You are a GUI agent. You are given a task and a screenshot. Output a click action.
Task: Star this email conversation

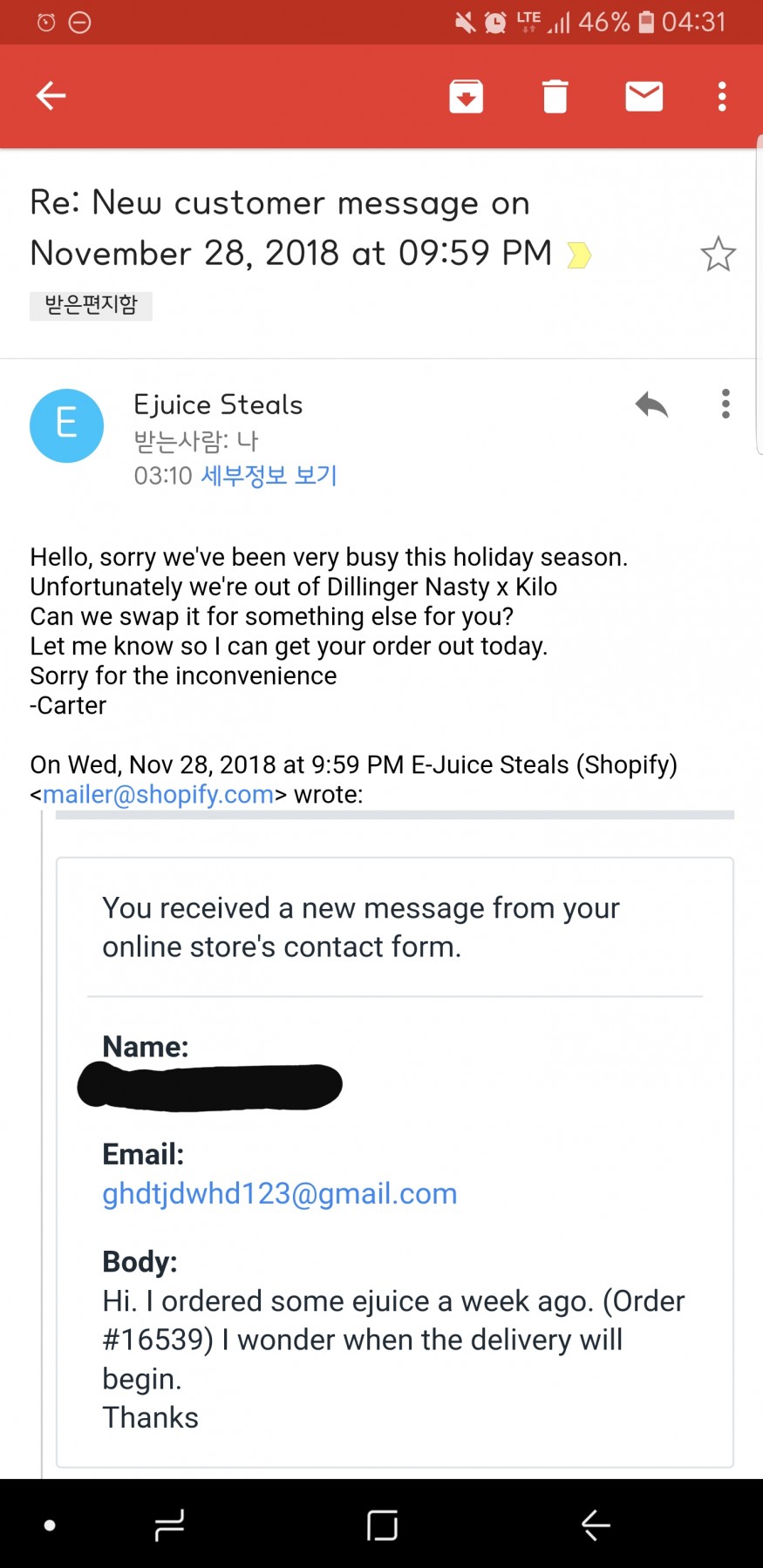point(718,255)
